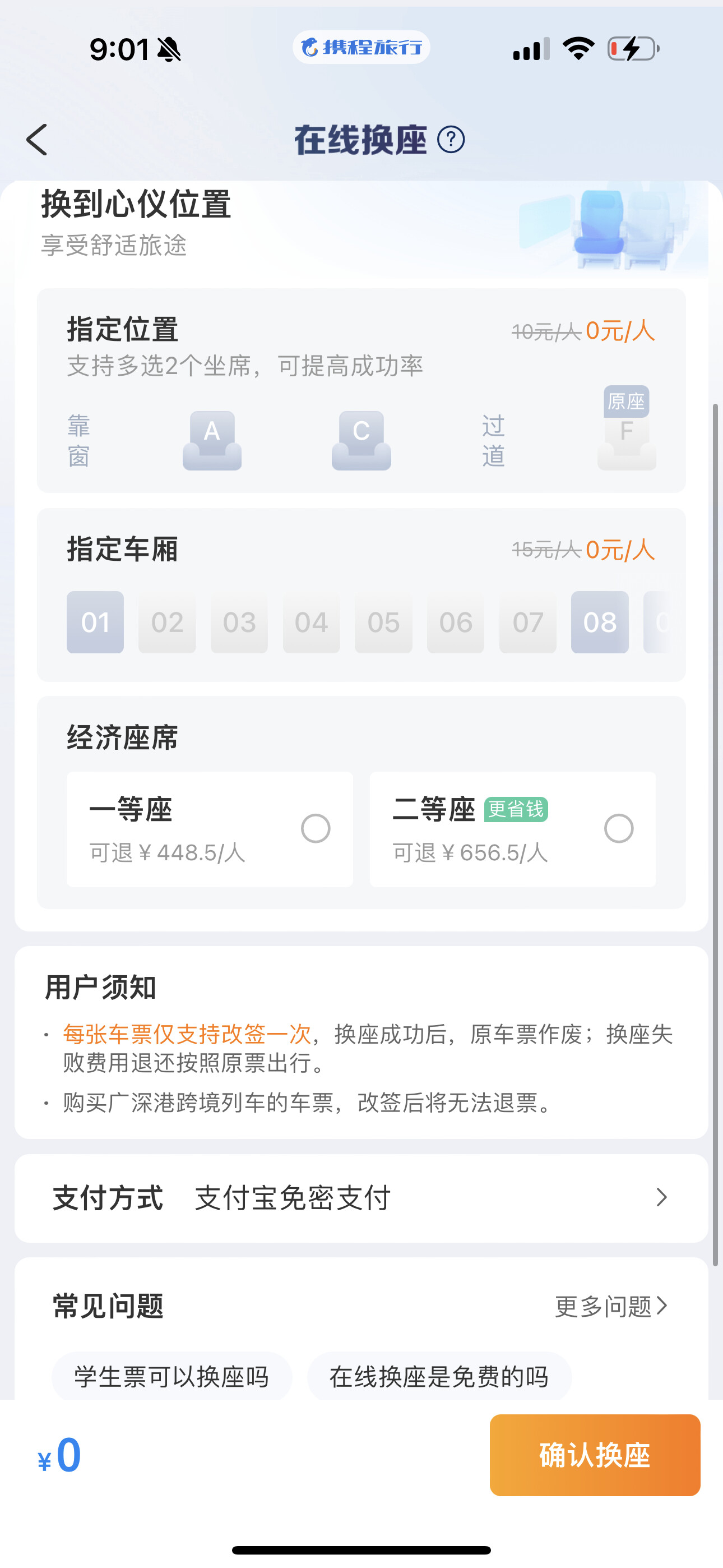Open the 支付方式 payment method row
This screenshot has height=1568, width=723.
(361, 1198)
